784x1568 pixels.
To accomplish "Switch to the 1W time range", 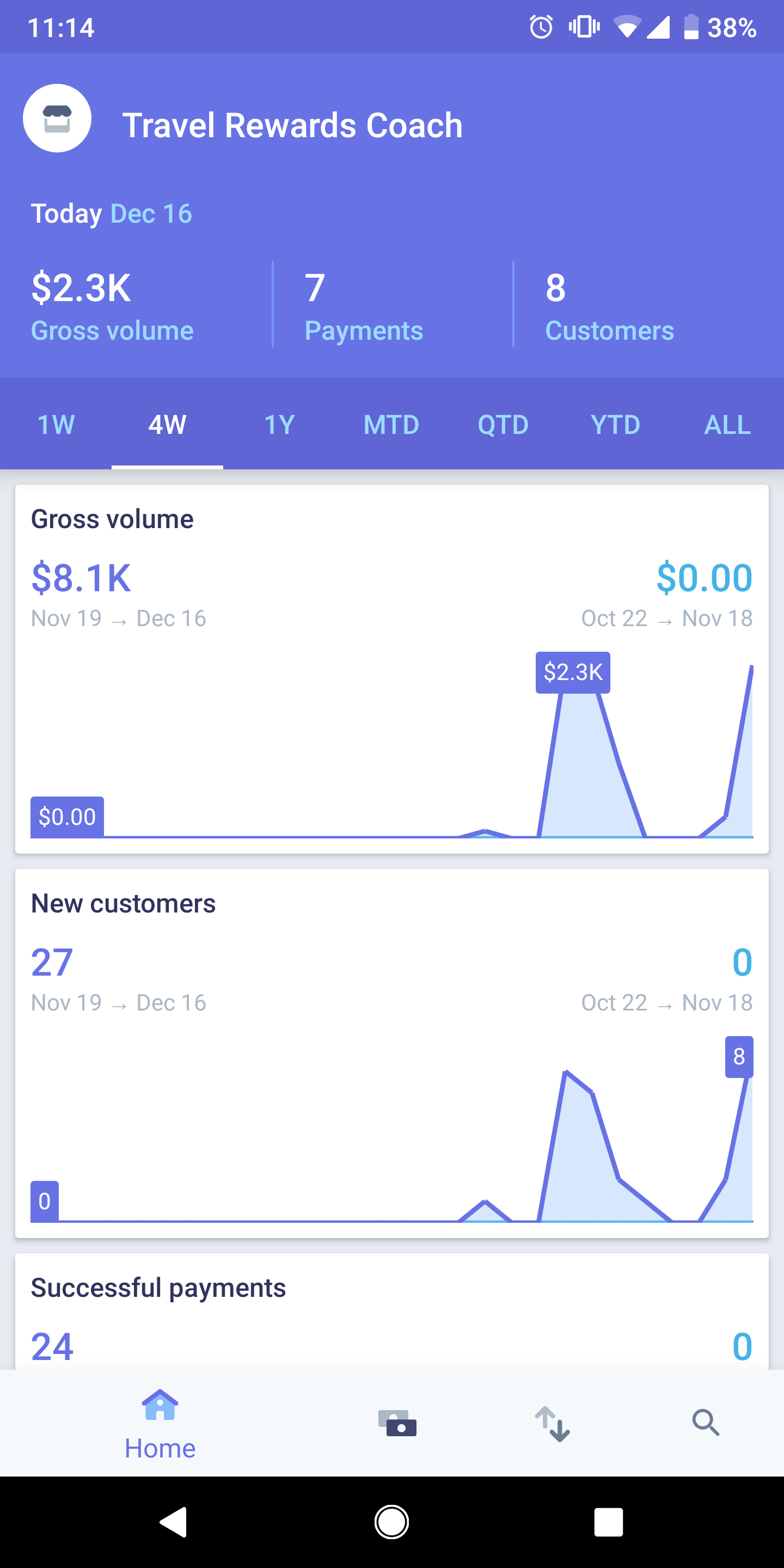I will coord(56,424).
